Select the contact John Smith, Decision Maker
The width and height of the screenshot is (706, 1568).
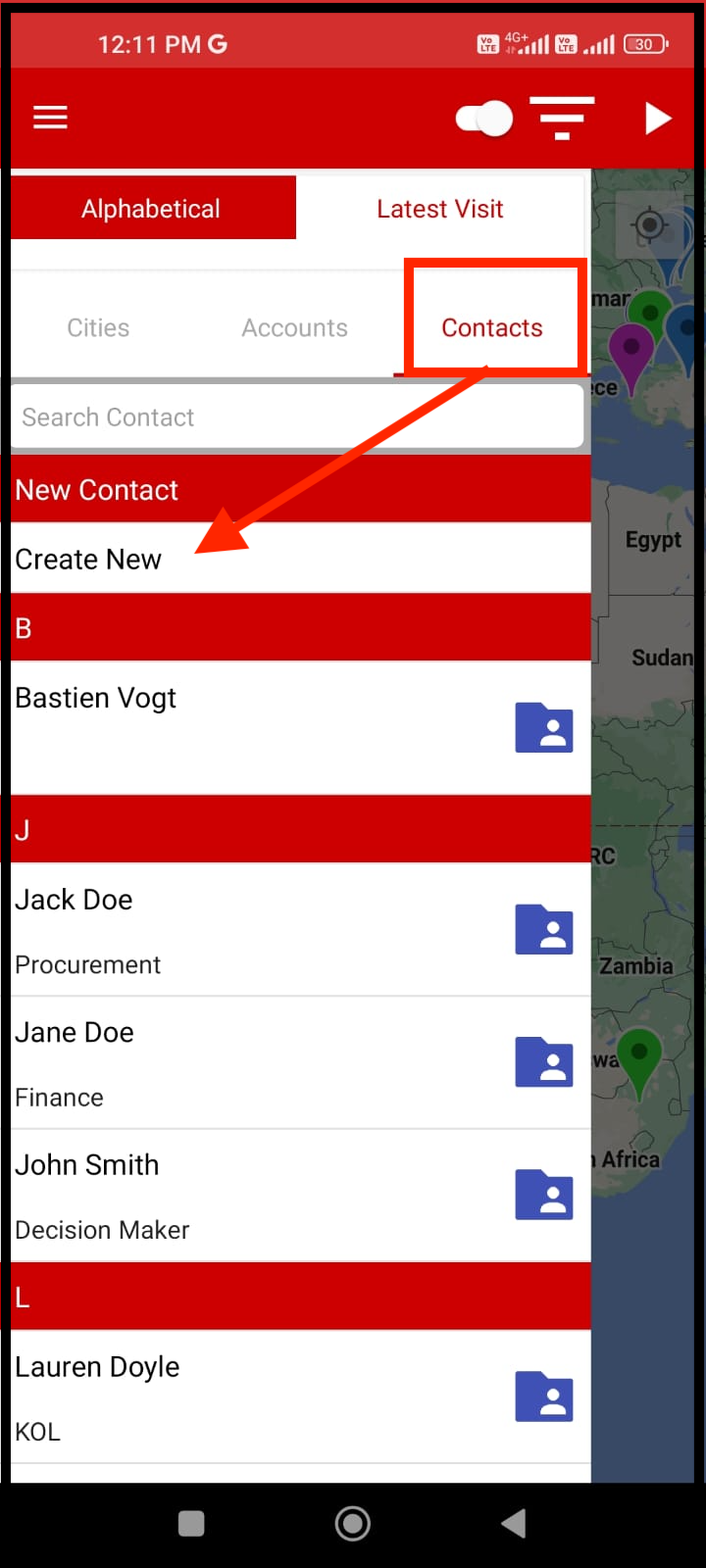196,1186
